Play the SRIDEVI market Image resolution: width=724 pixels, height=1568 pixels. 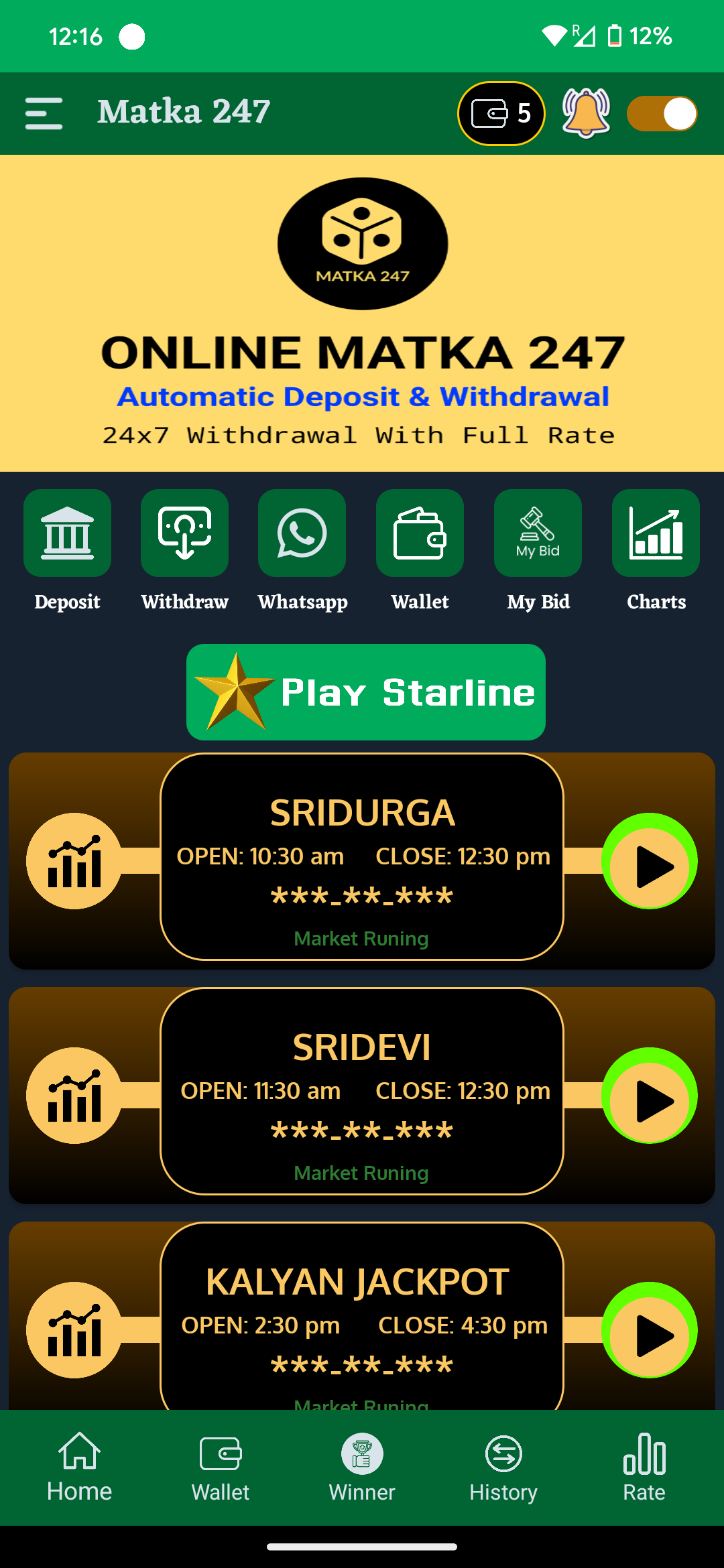click(x=650, y=1096)
